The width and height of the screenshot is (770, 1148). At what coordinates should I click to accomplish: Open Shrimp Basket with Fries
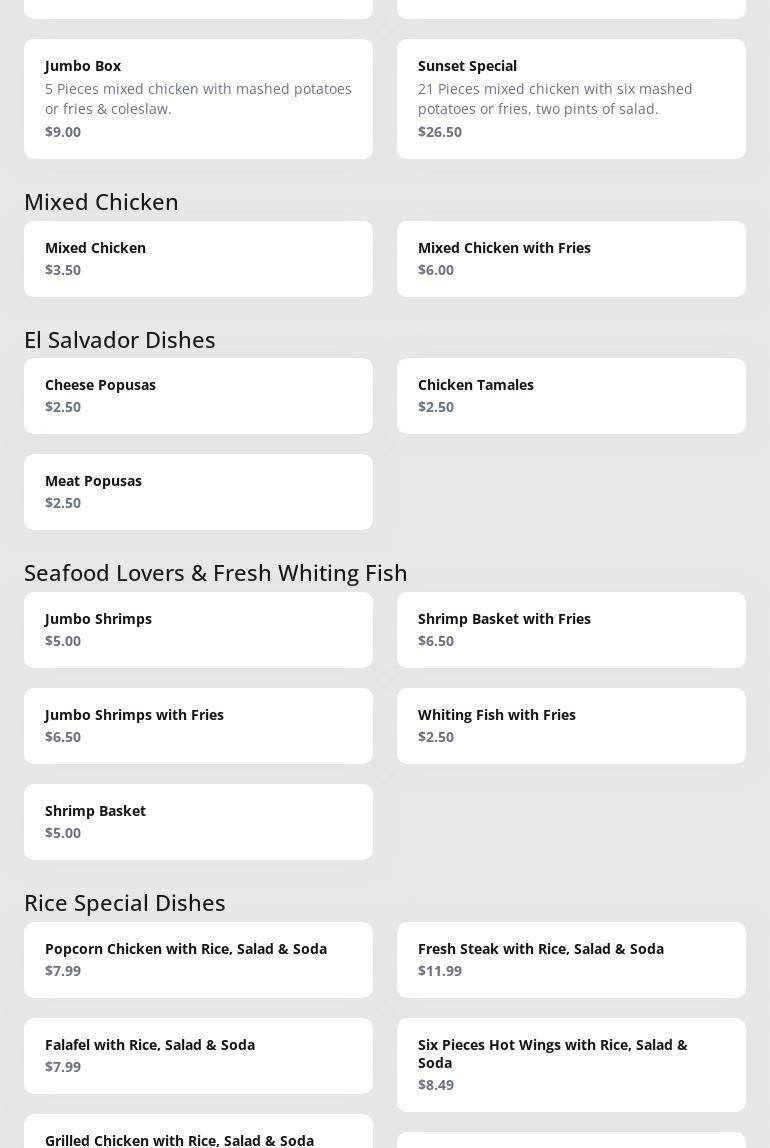coord(571,629)
